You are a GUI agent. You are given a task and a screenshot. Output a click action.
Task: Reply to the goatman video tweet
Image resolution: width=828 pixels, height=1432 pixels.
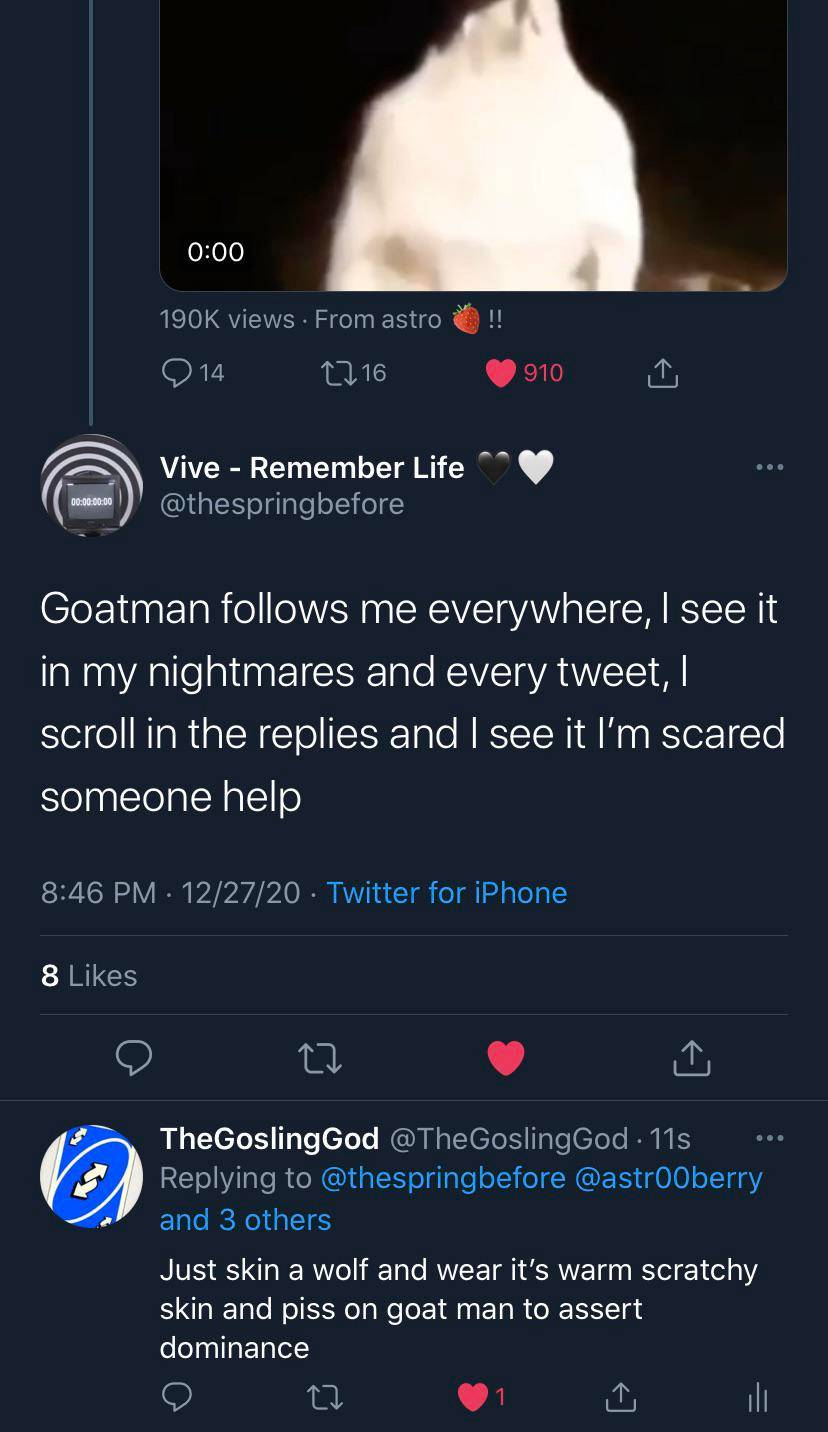[x=178, y=372]
